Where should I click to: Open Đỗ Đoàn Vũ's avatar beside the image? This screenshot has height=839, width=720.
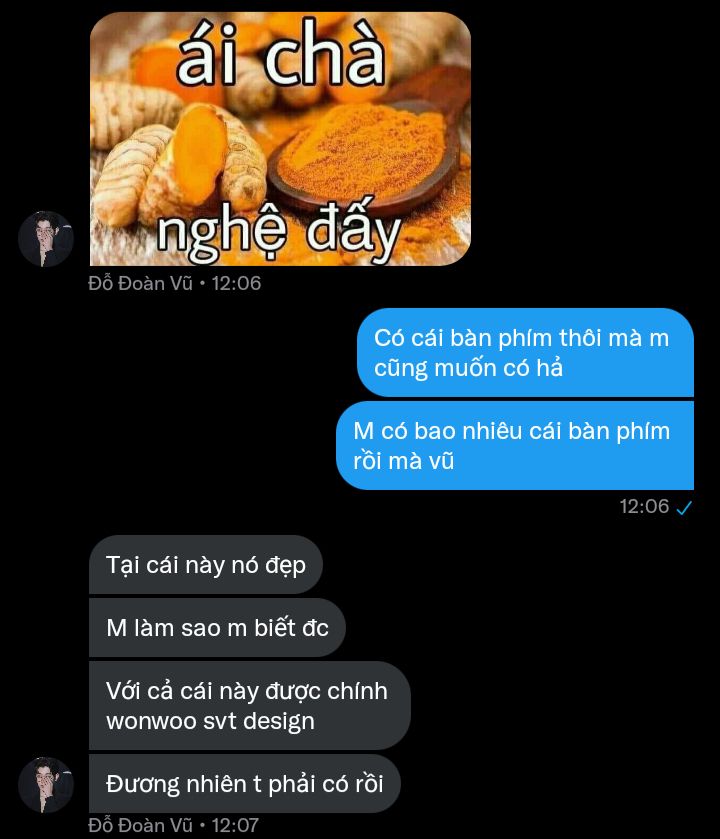(46, 239)
